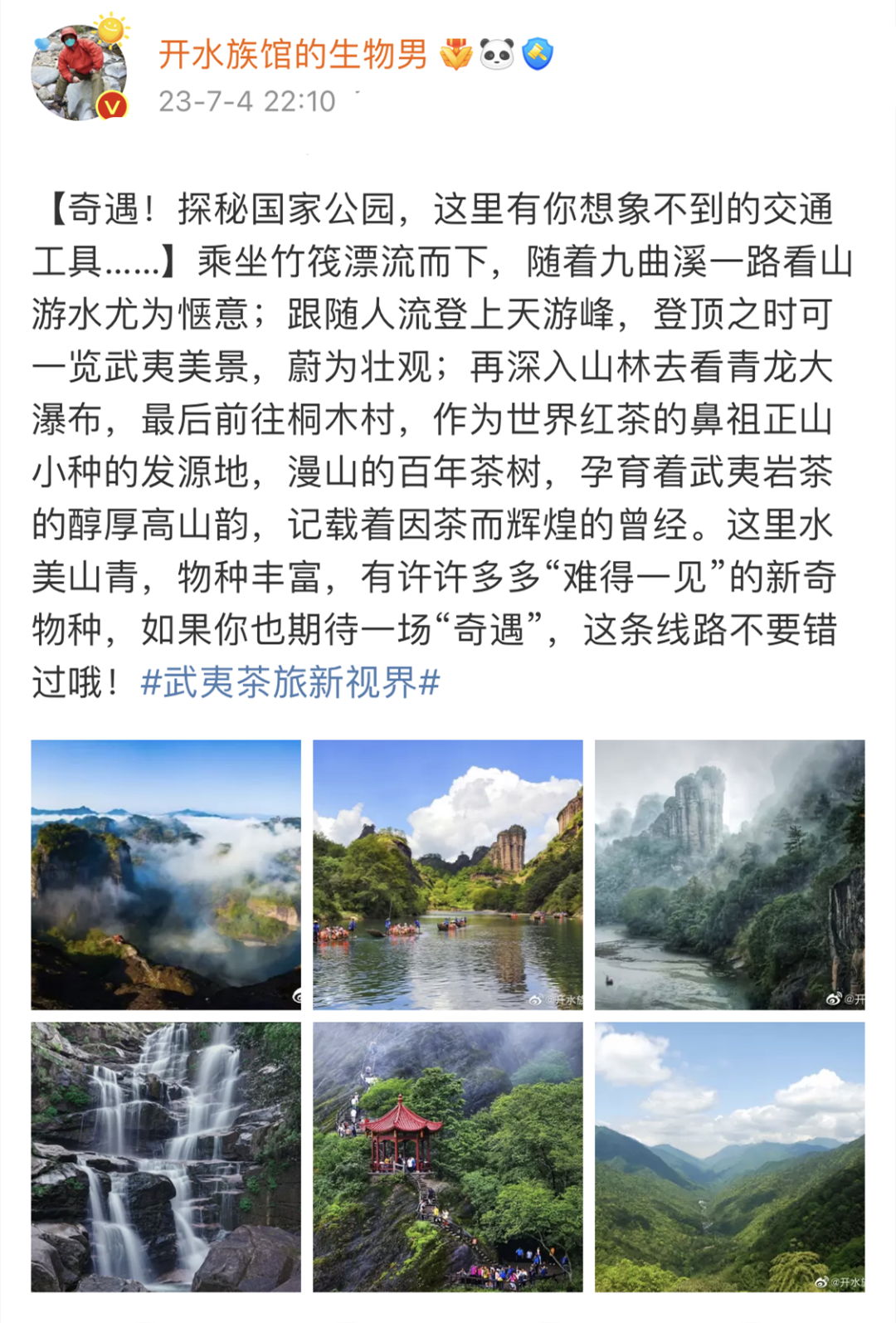Open the green valley landscape photo
Image resolution: width=896 pixels, height=1323 pixels.
(x=729, y=1156)
